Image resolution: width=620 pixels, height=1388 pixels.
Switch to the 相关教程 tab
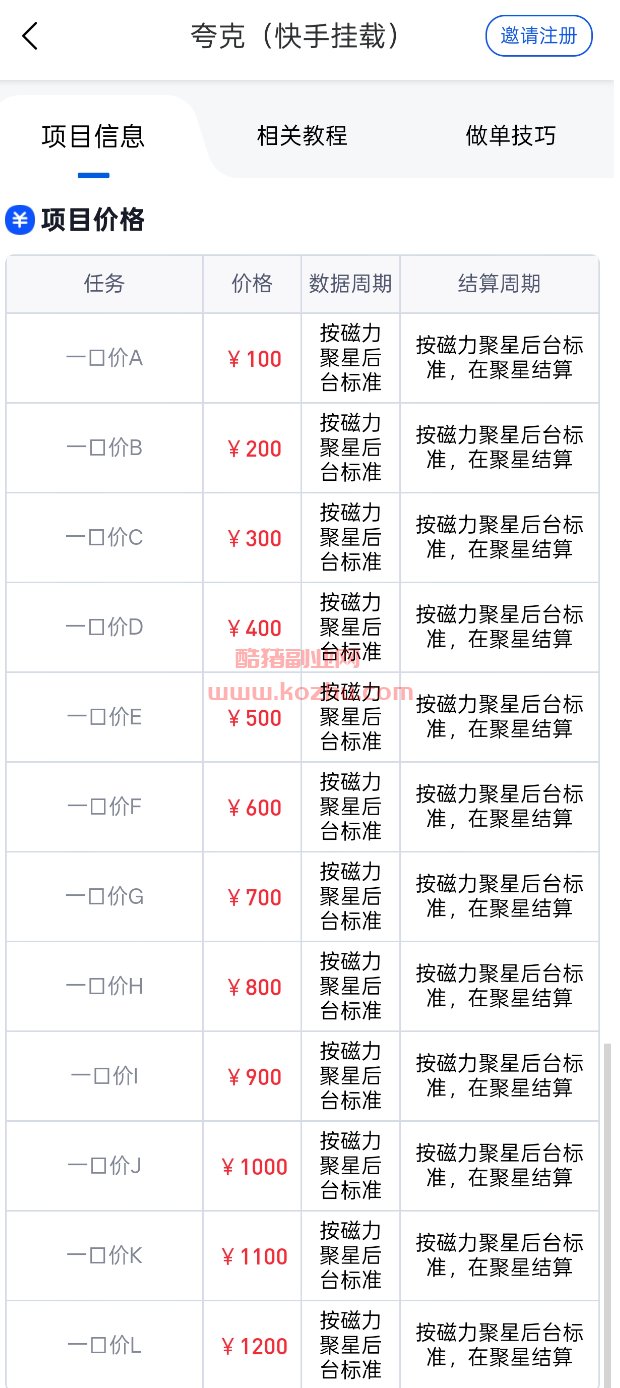pos(302,136)
